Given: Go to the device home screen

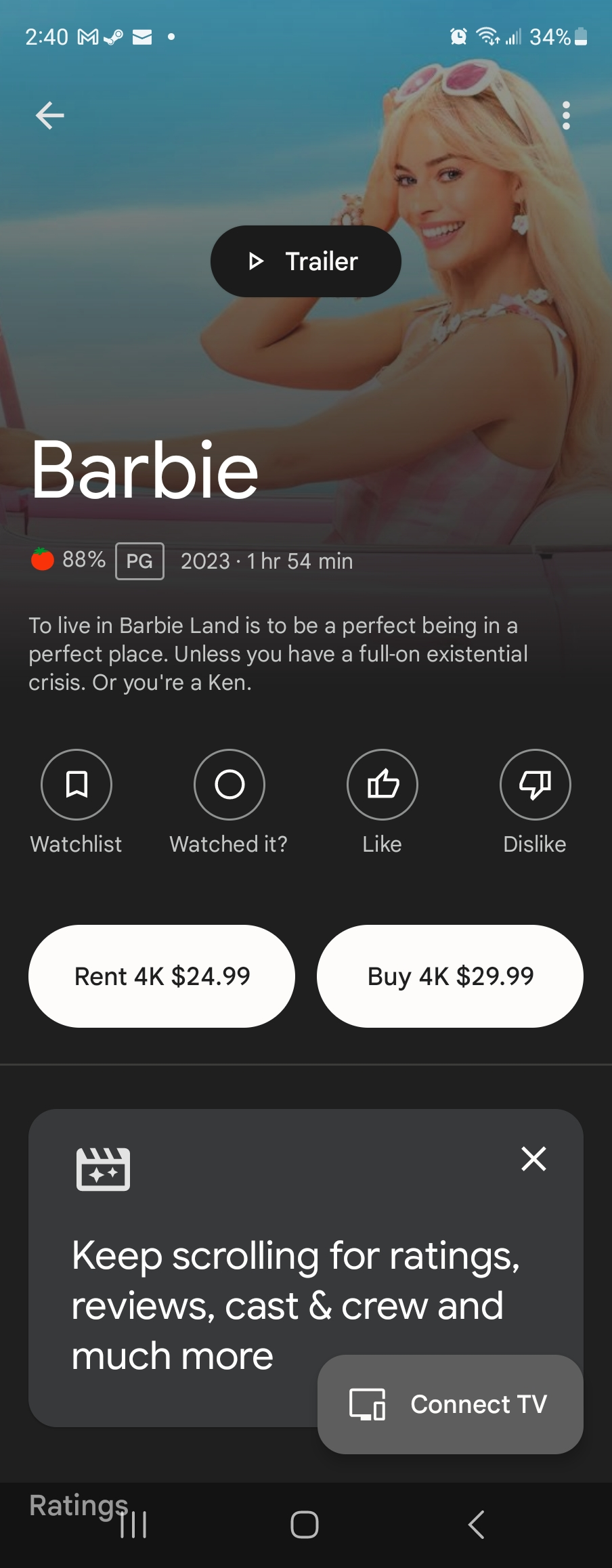Looking at the screenshot, I should coord(305,1525).
